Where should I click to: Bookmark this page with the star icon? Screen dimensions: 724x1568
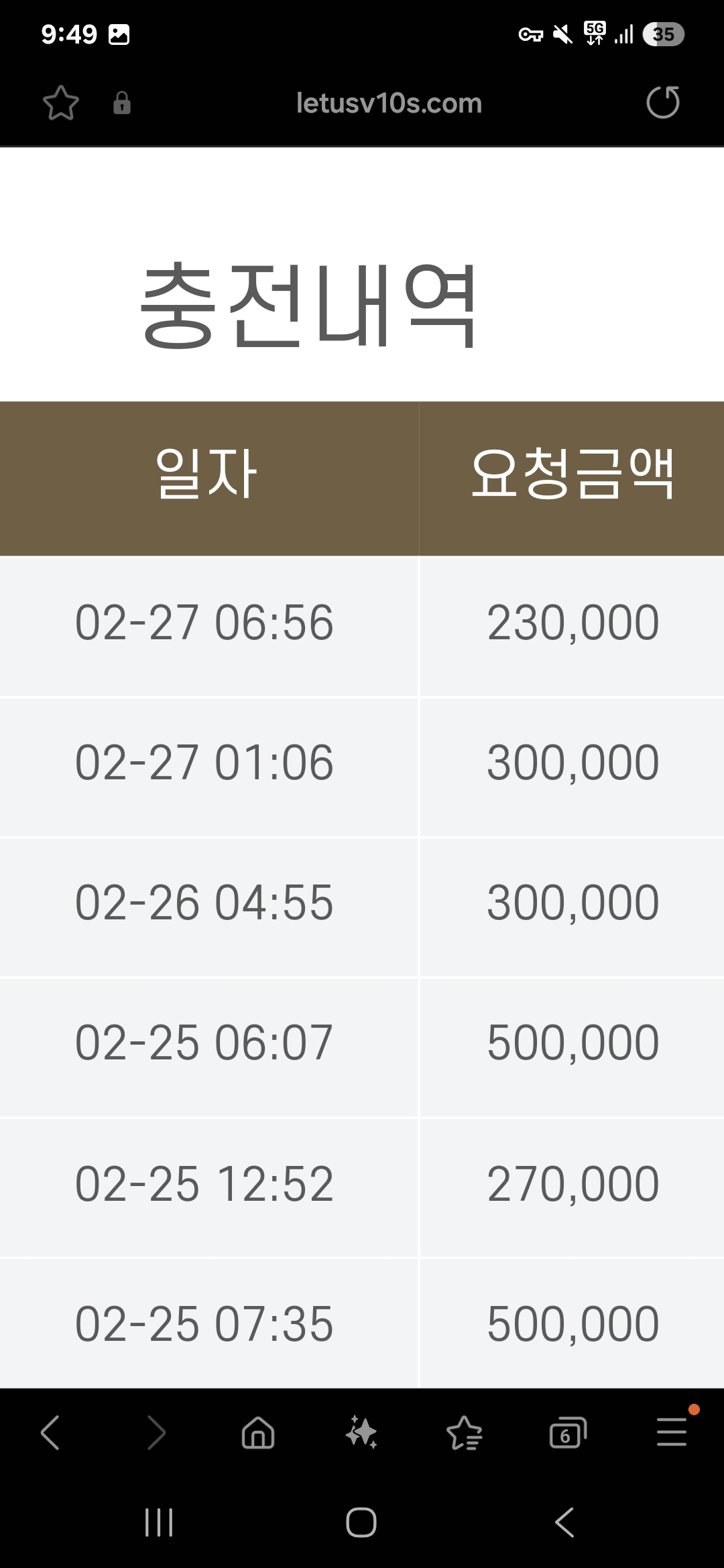61,103
